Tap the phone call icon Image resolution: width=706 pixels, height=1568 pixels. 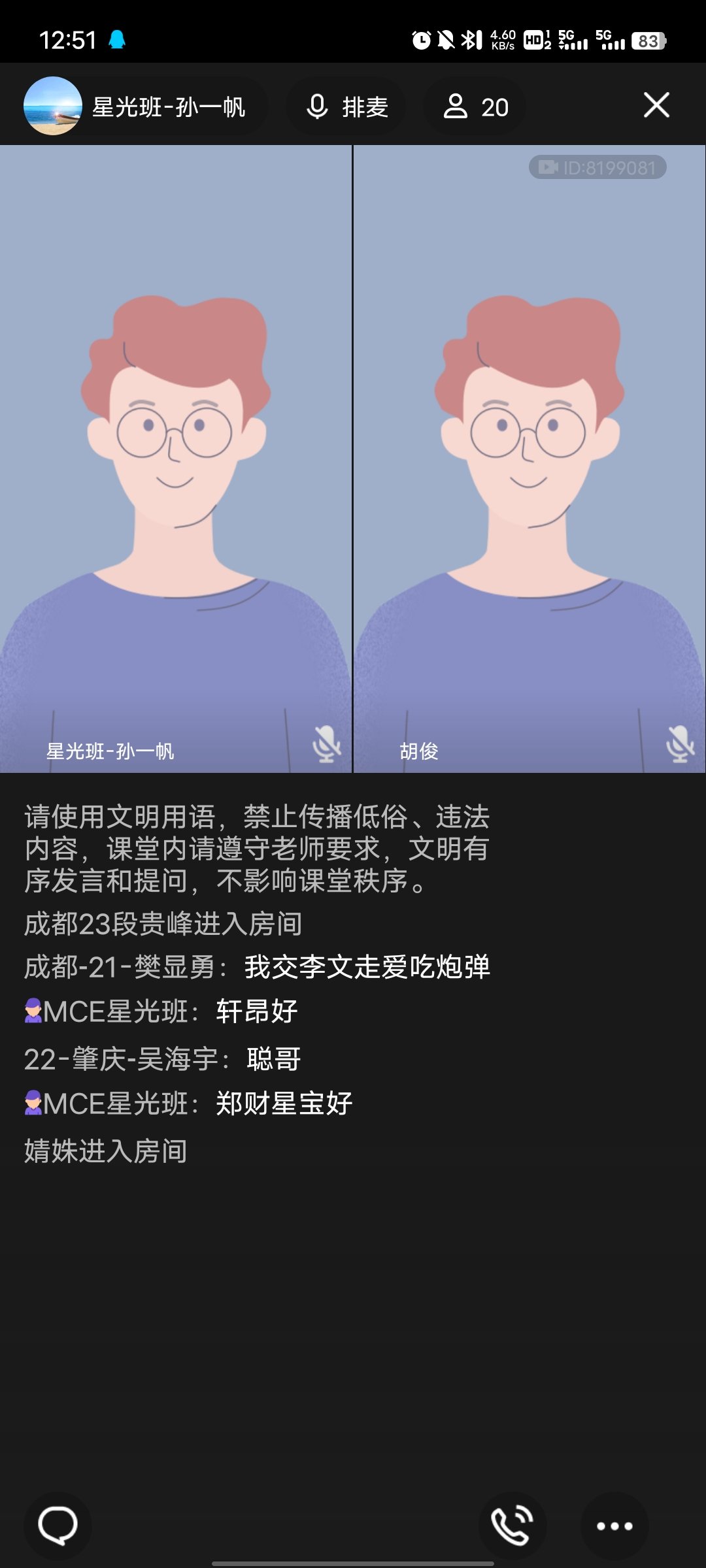512,1526
